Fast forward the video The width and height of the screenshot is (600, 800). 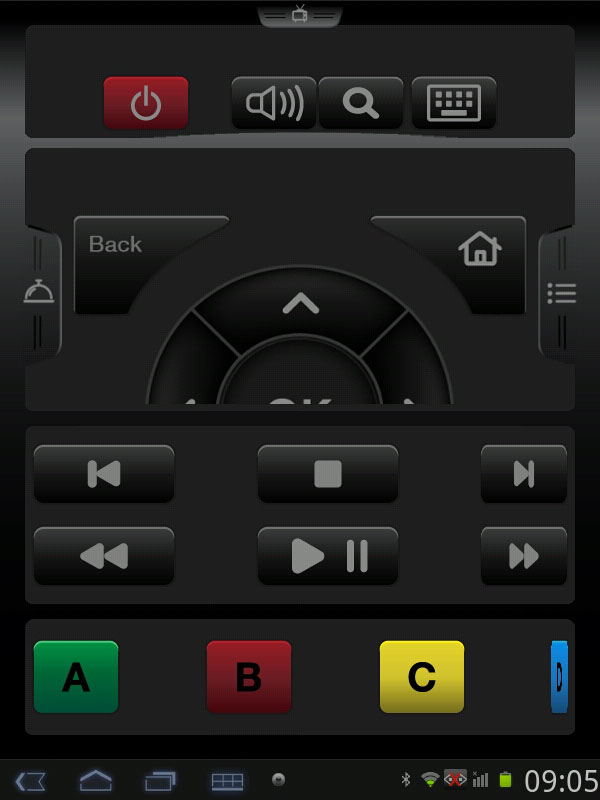pyautogui.click(x=524, y=556)
